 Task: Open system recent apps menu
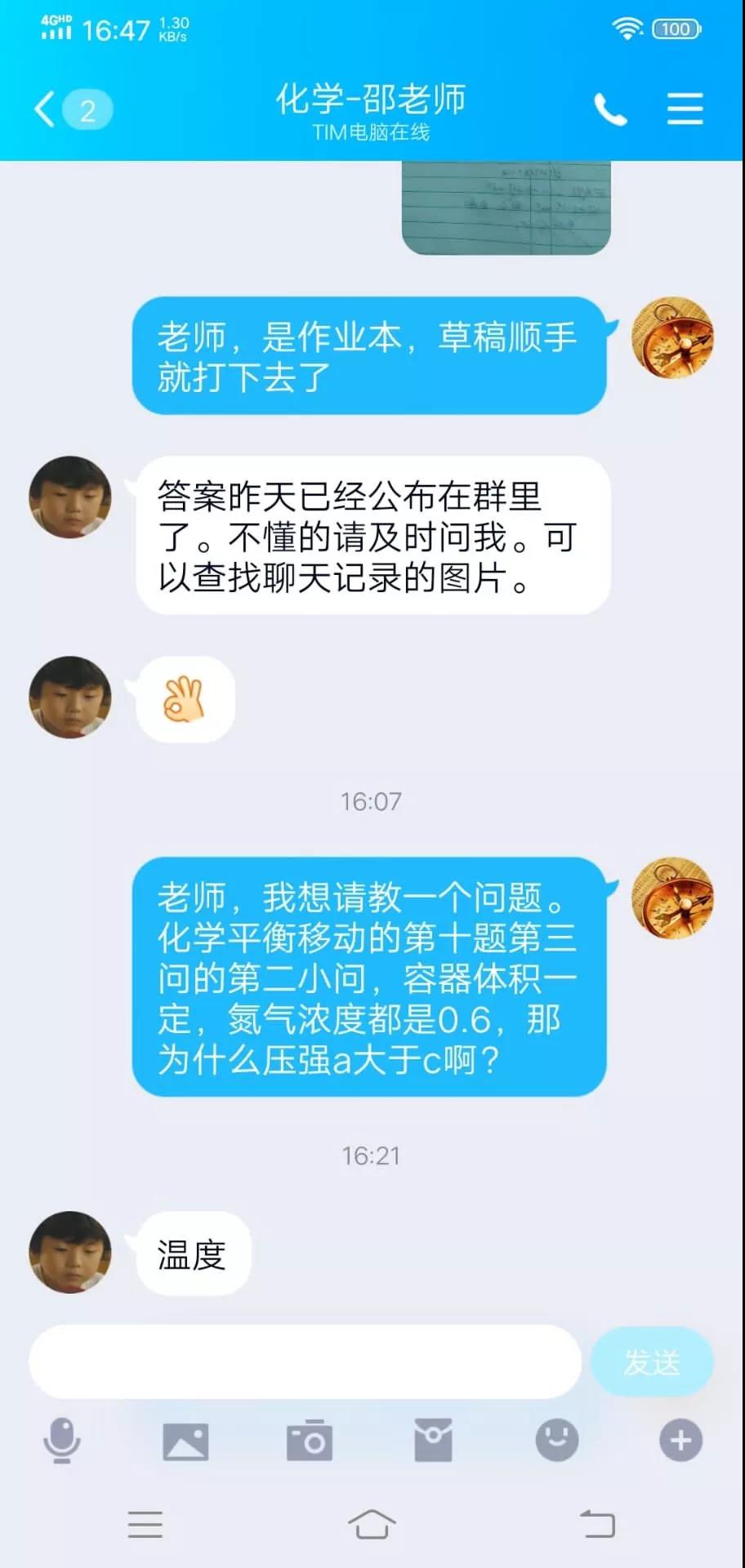145,1524
